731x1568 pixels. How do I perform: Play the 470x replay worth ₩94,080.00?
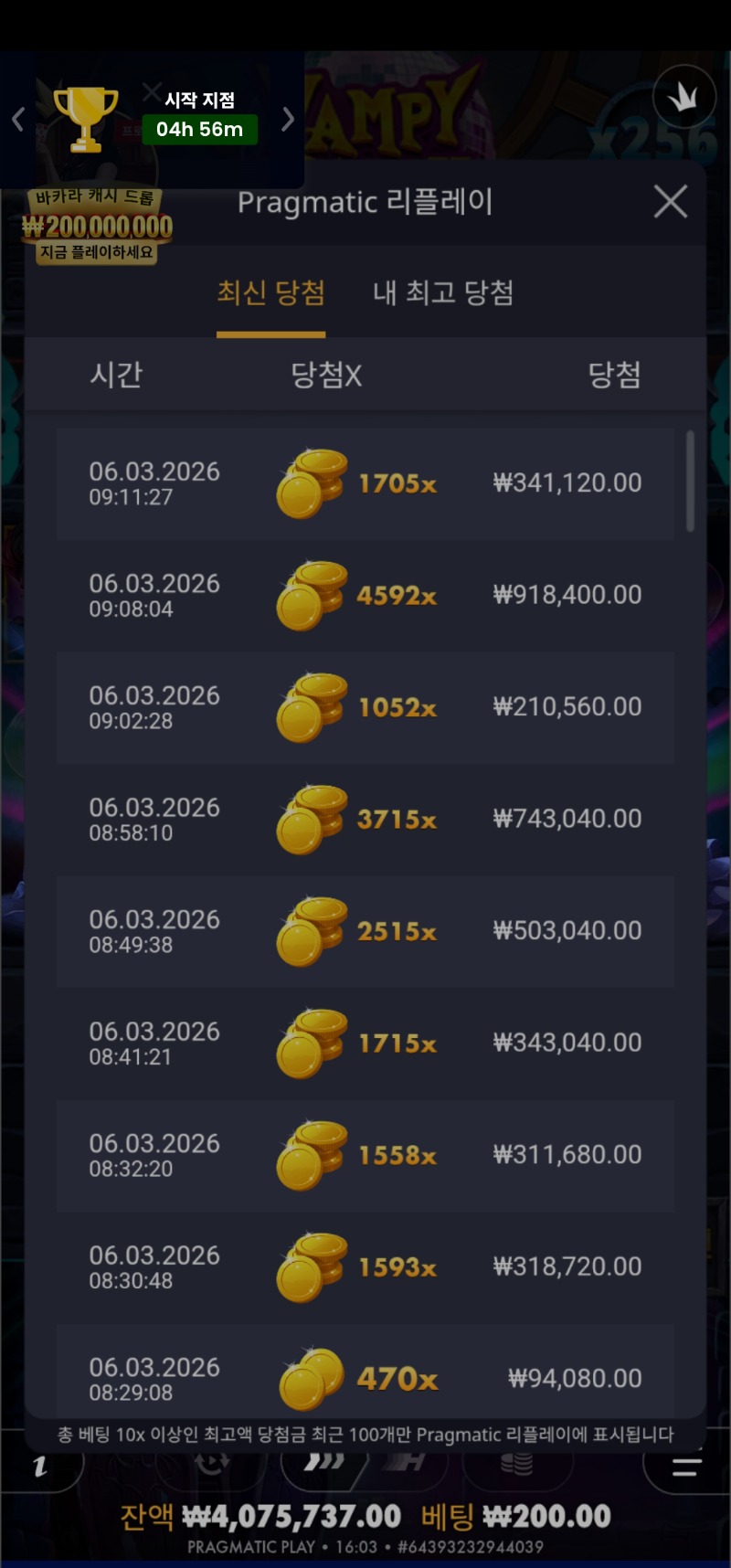tap(365, 1375)
